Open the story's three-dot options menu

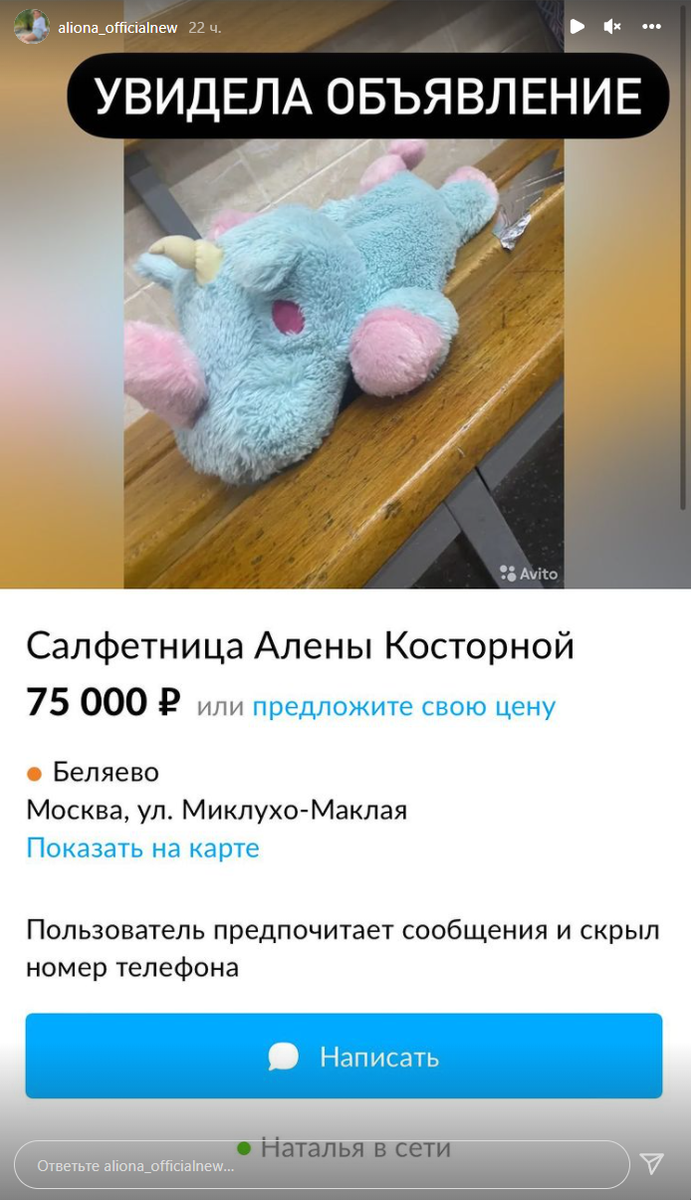[x=652, y=27]
